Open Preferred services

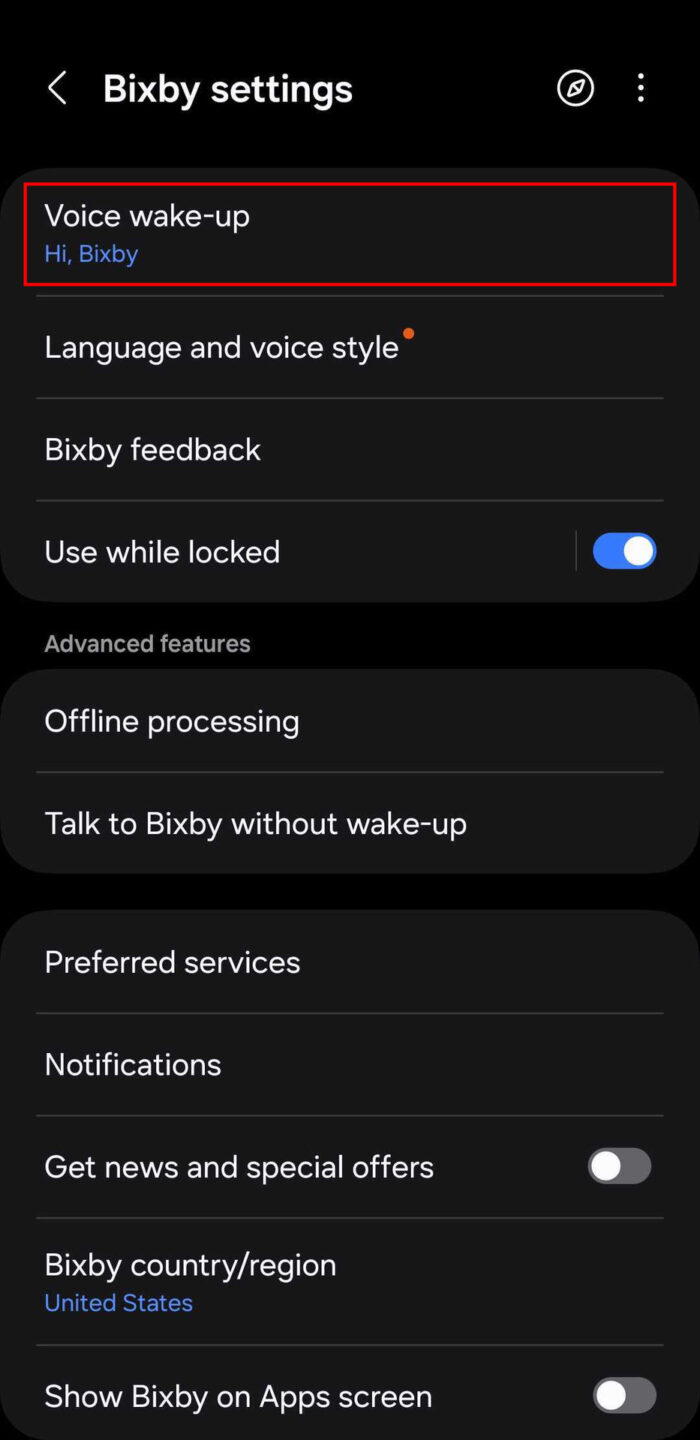(350, 962)
